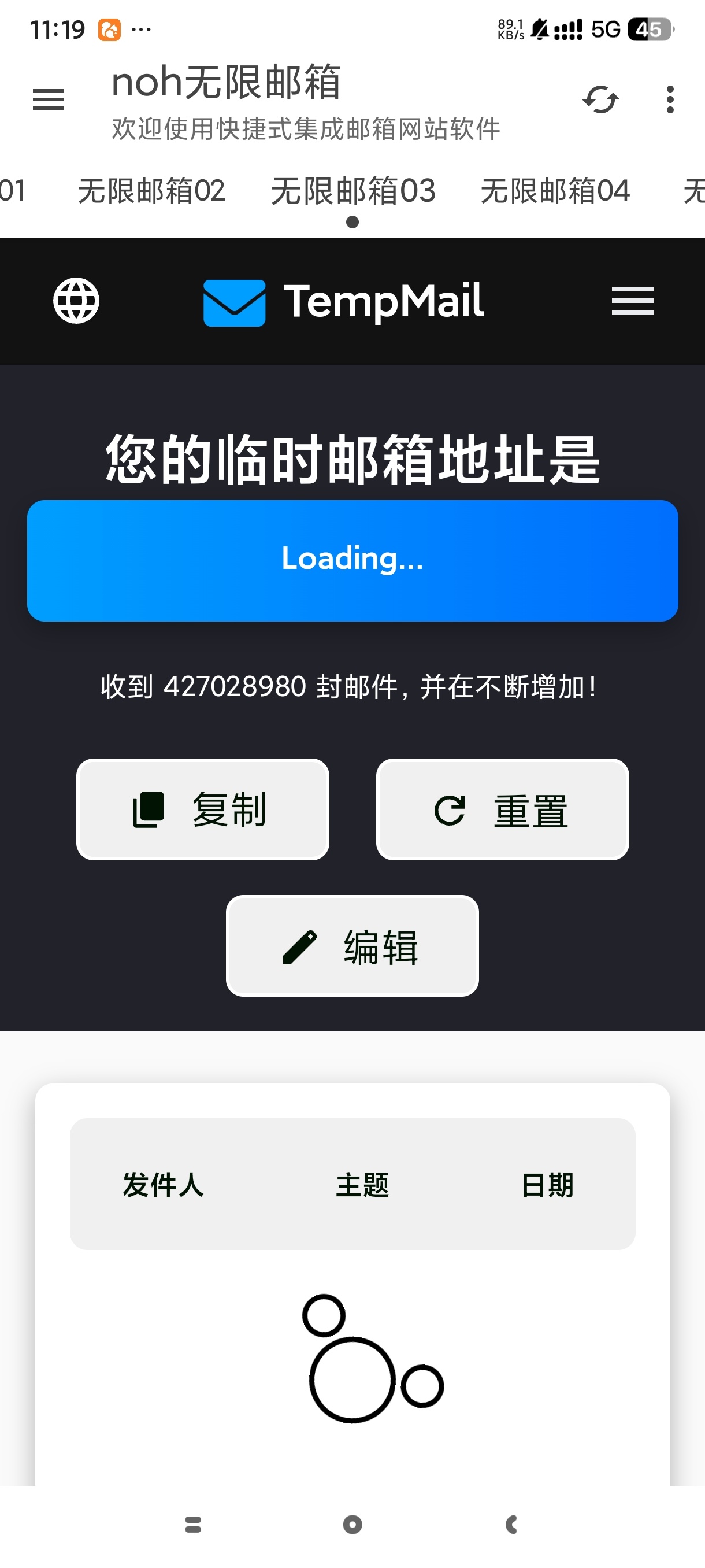Open the TempMail hamburger menu
This screenshot has height=1568, width=705.
(x=632, y=301)
